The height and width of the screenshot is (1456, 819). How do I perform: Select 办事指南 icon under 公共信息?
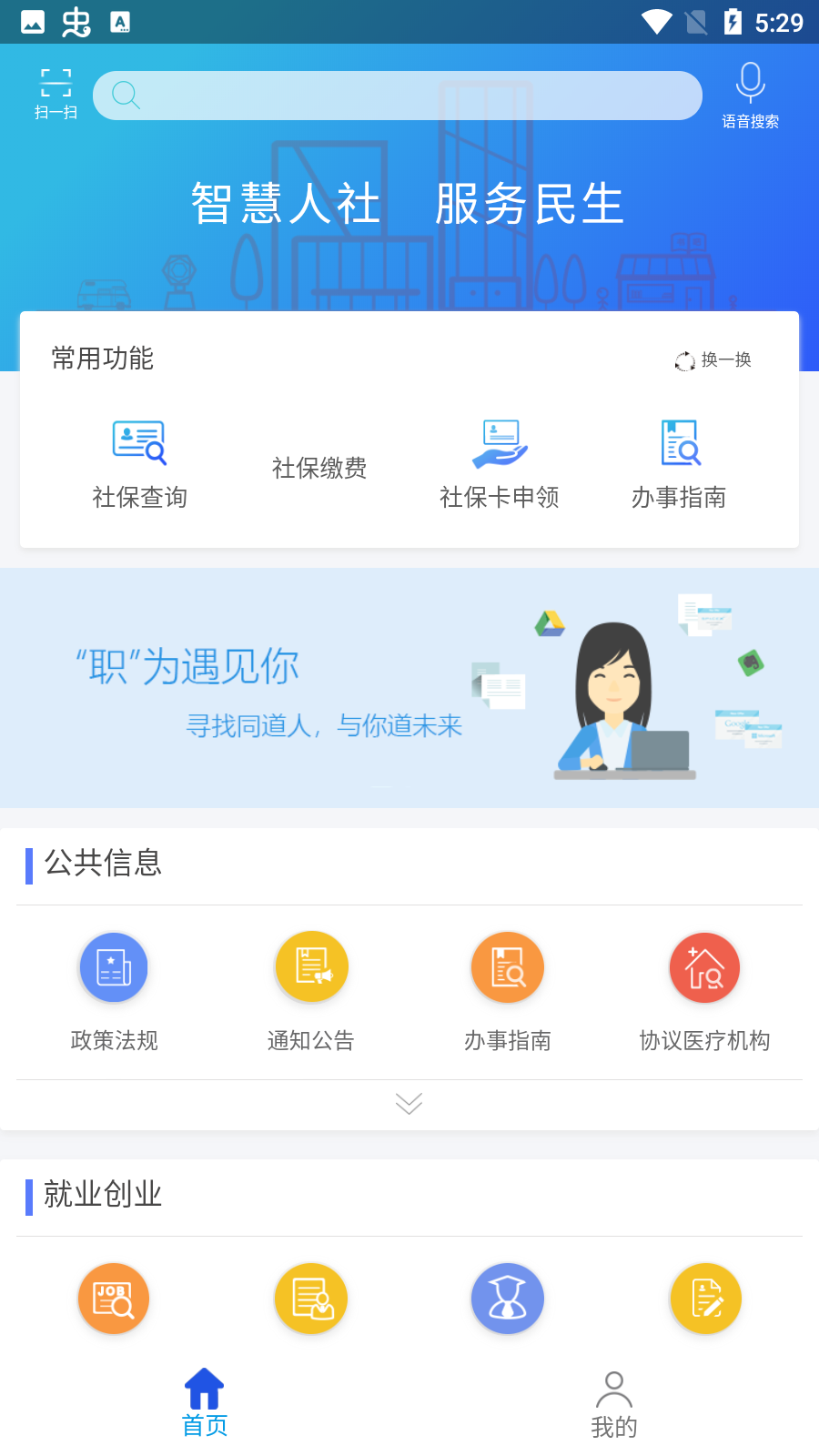point(507,967)
